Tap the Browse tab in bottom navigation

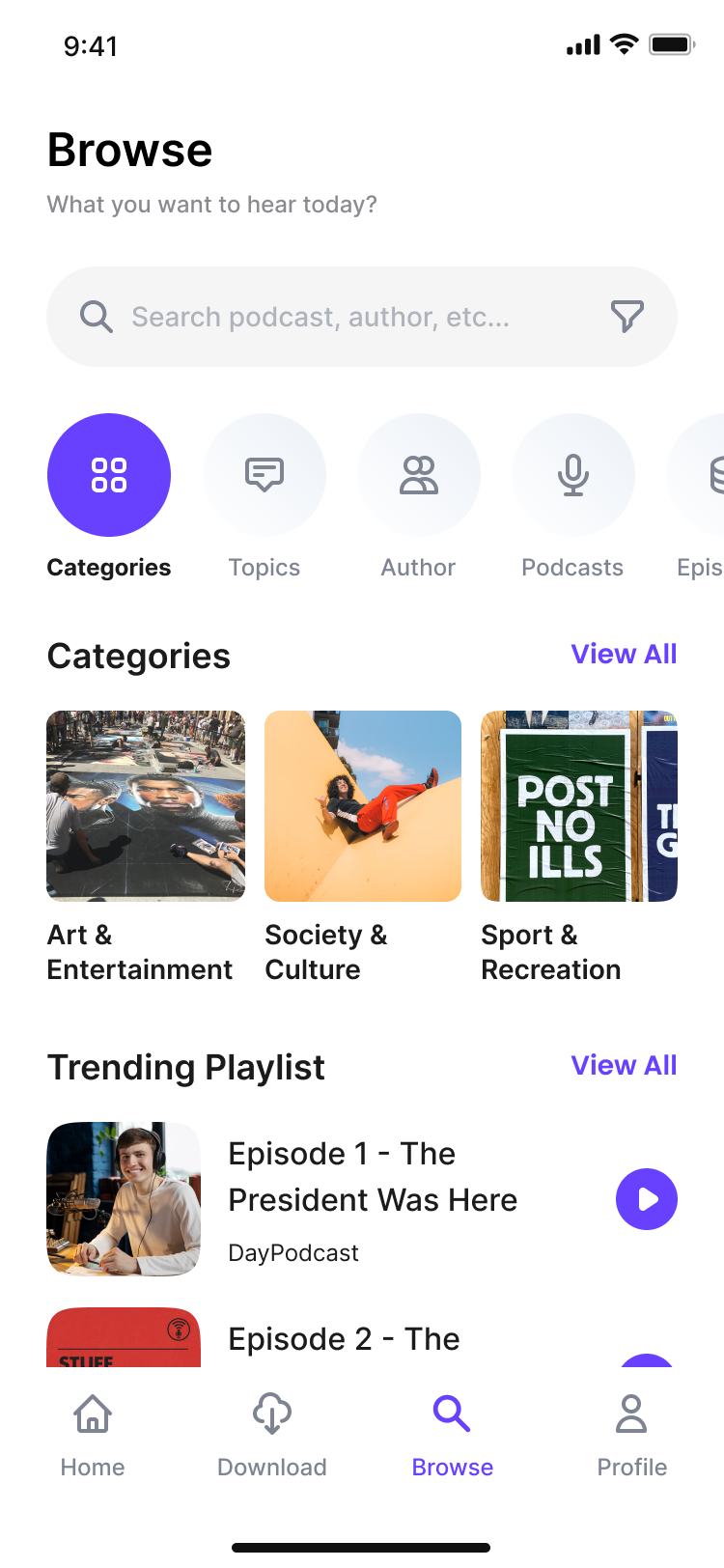[452, 1436]
